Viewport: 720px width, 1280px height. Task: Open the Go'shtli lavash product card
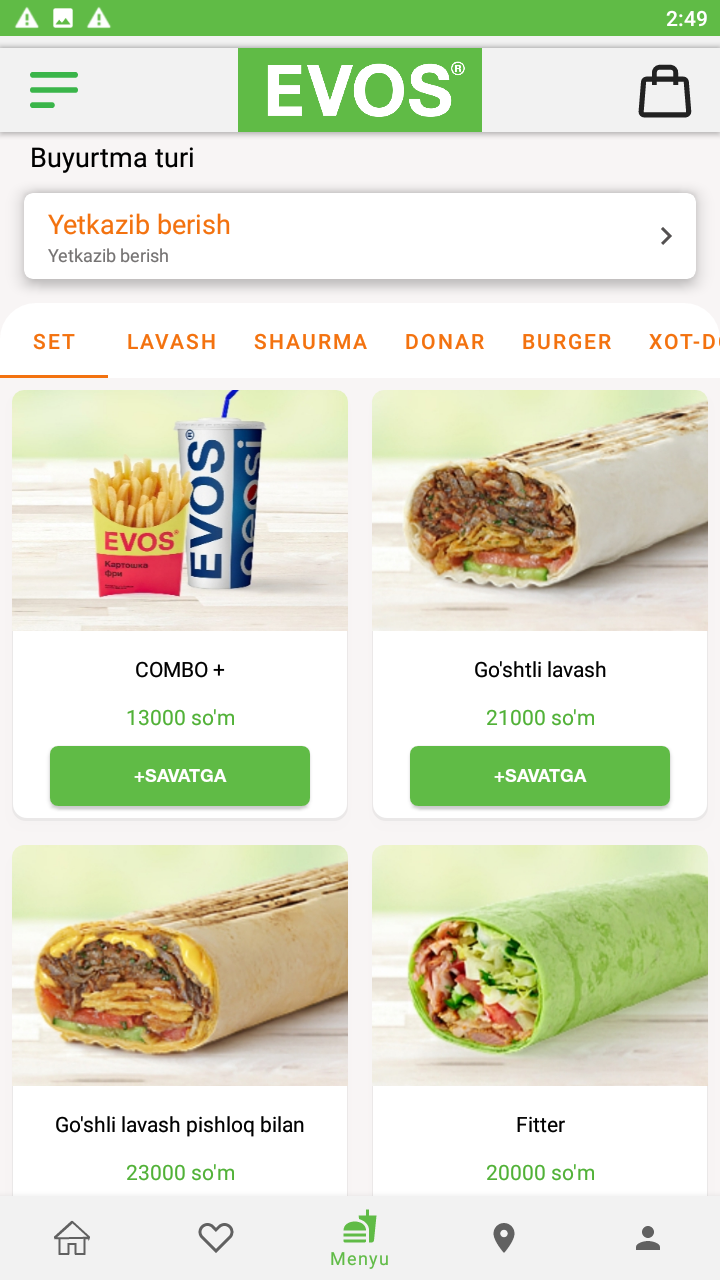(x=540, y=511)
